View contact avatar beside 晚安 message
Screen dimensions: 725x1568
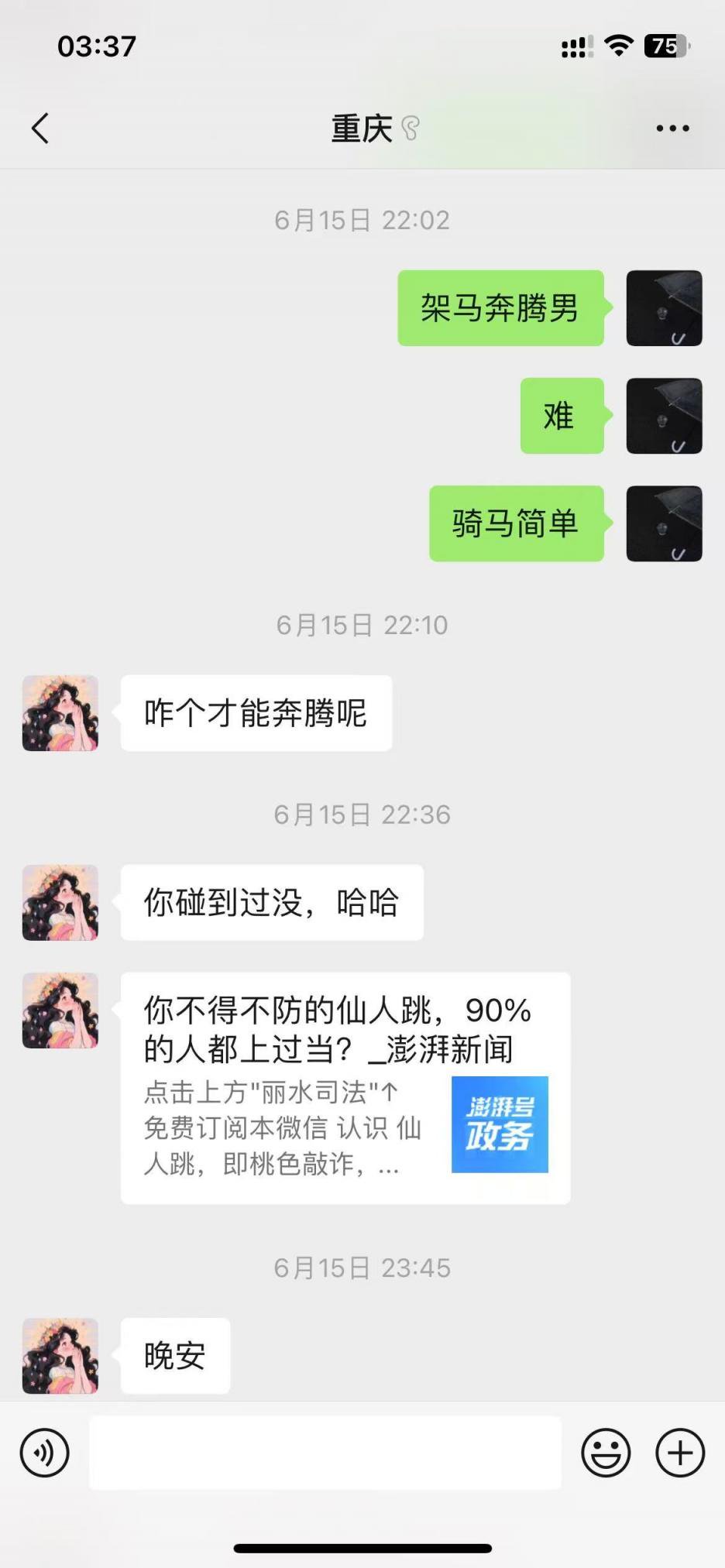[60, 1356]
